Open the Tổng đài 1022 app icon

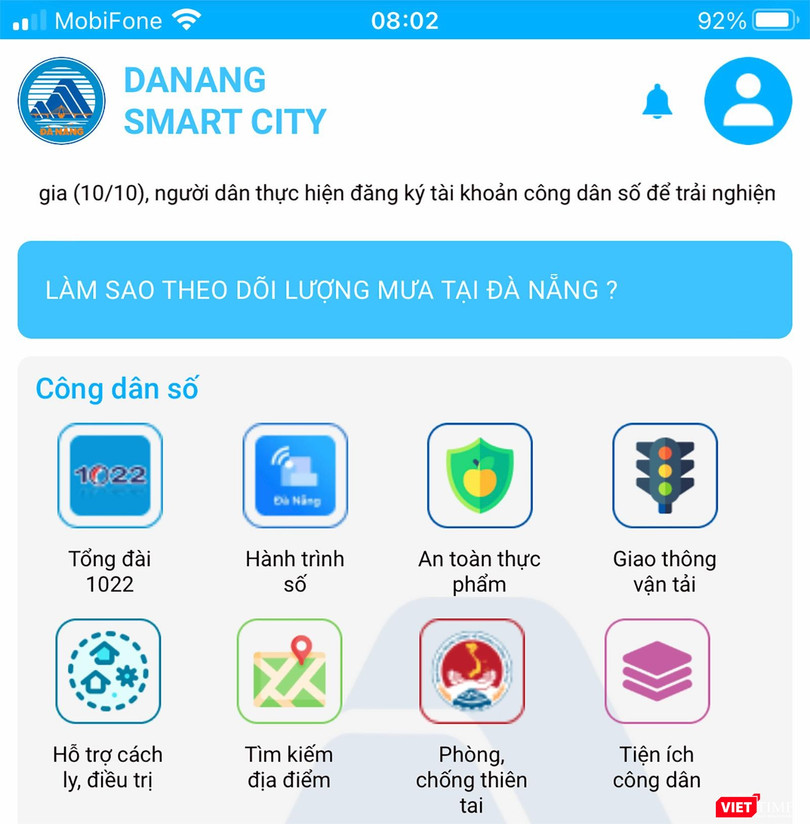[110, 476]
